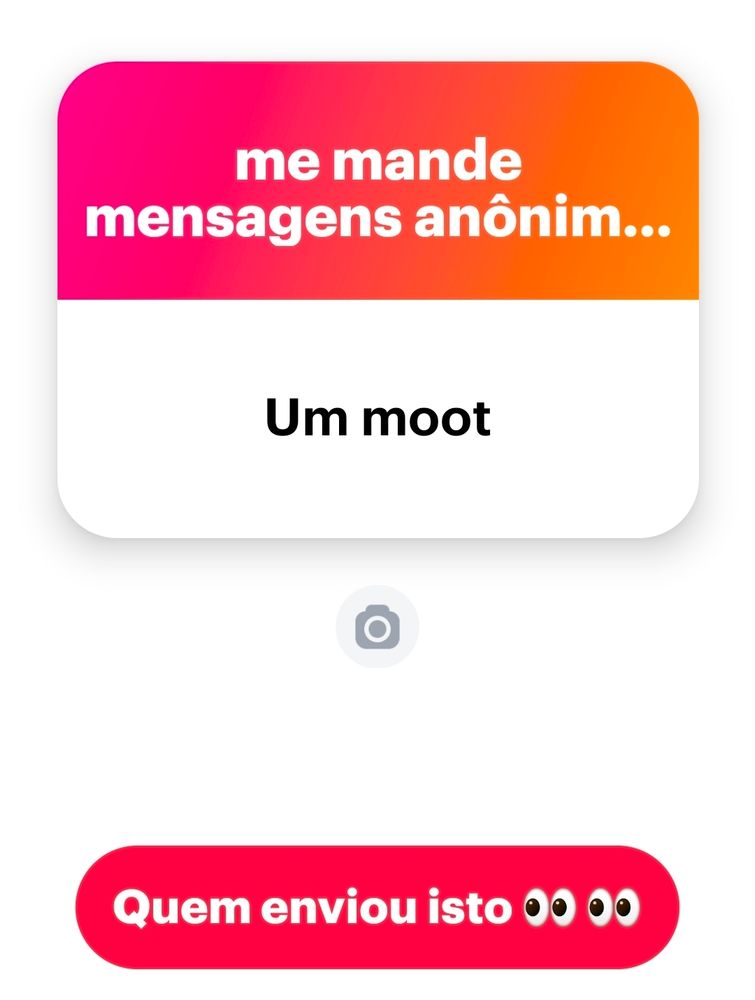Screen dimensions: 755x1000
Task: Tap the camera icon below the message card
Action: (x=377, y=627)
